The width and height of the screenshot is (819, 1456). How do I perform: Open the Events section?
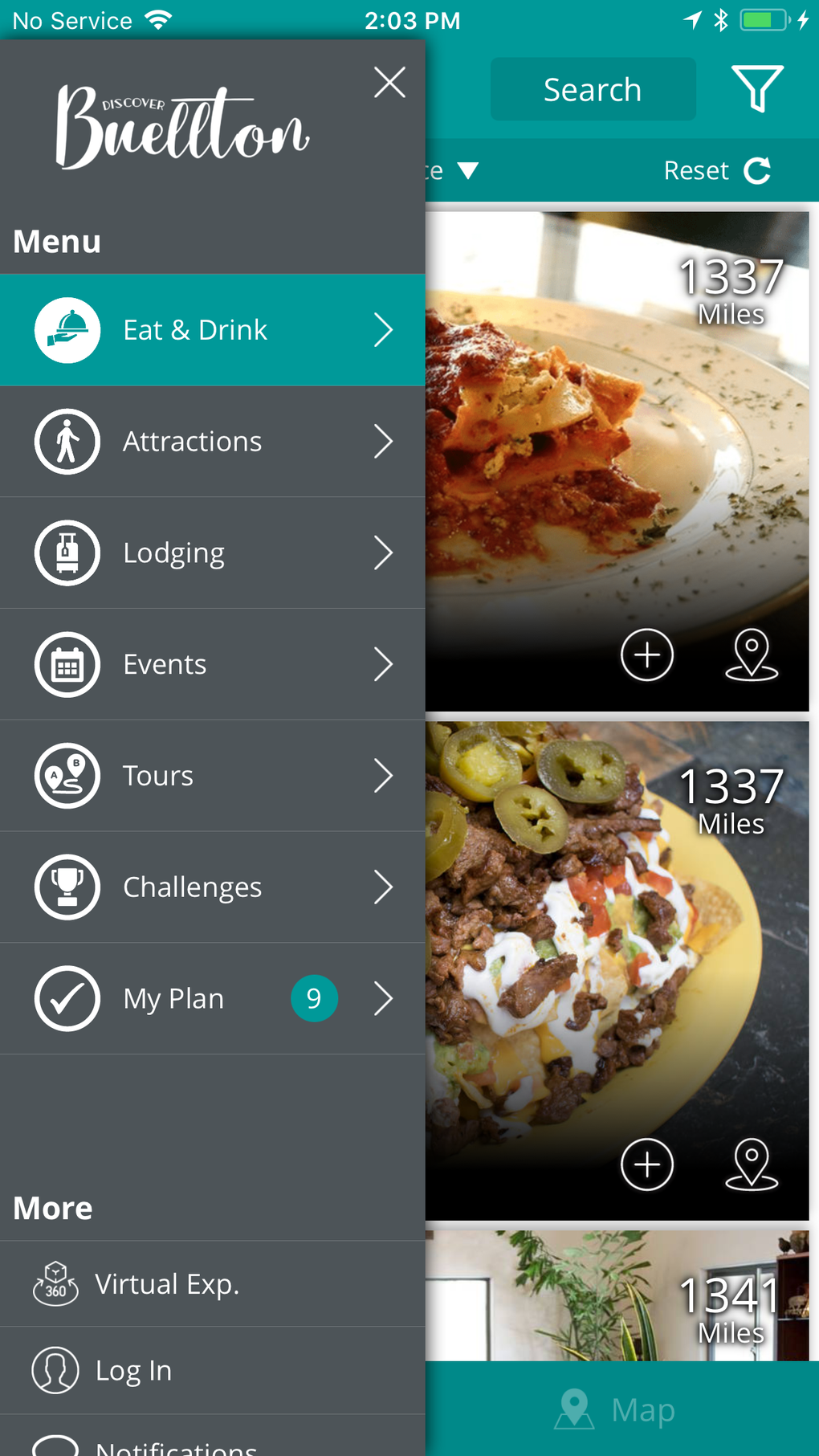(x=212, y=664)
